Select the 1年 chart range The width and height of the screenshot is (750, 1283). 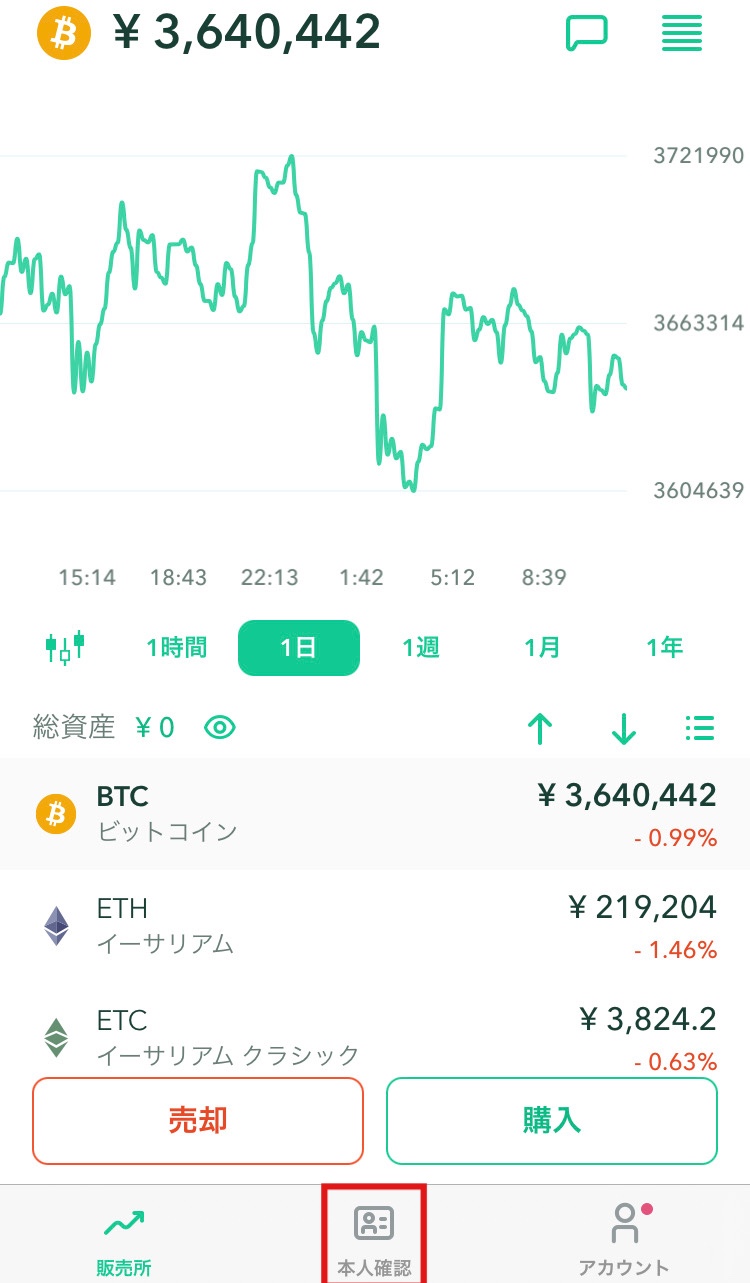(x=664, y=648)
